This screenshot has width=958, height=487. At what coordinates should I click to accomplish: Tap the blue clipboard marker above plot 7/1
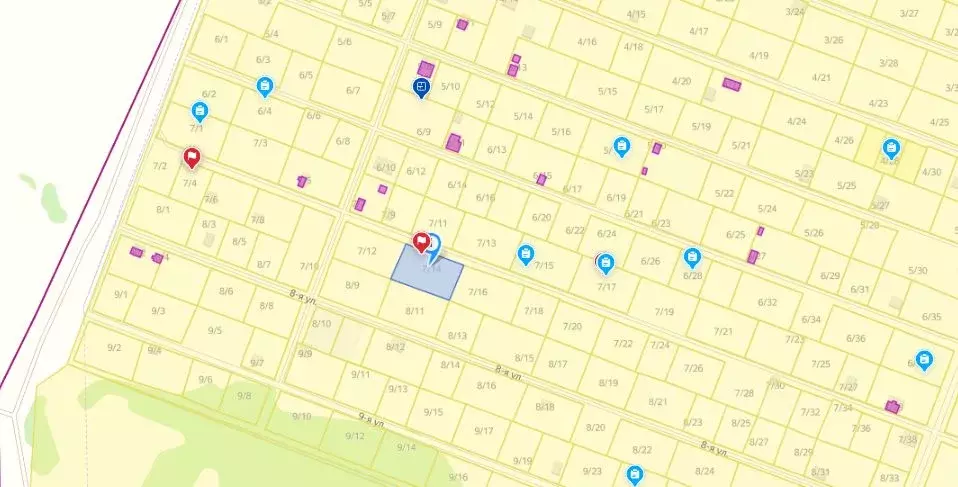pos(200,110)
